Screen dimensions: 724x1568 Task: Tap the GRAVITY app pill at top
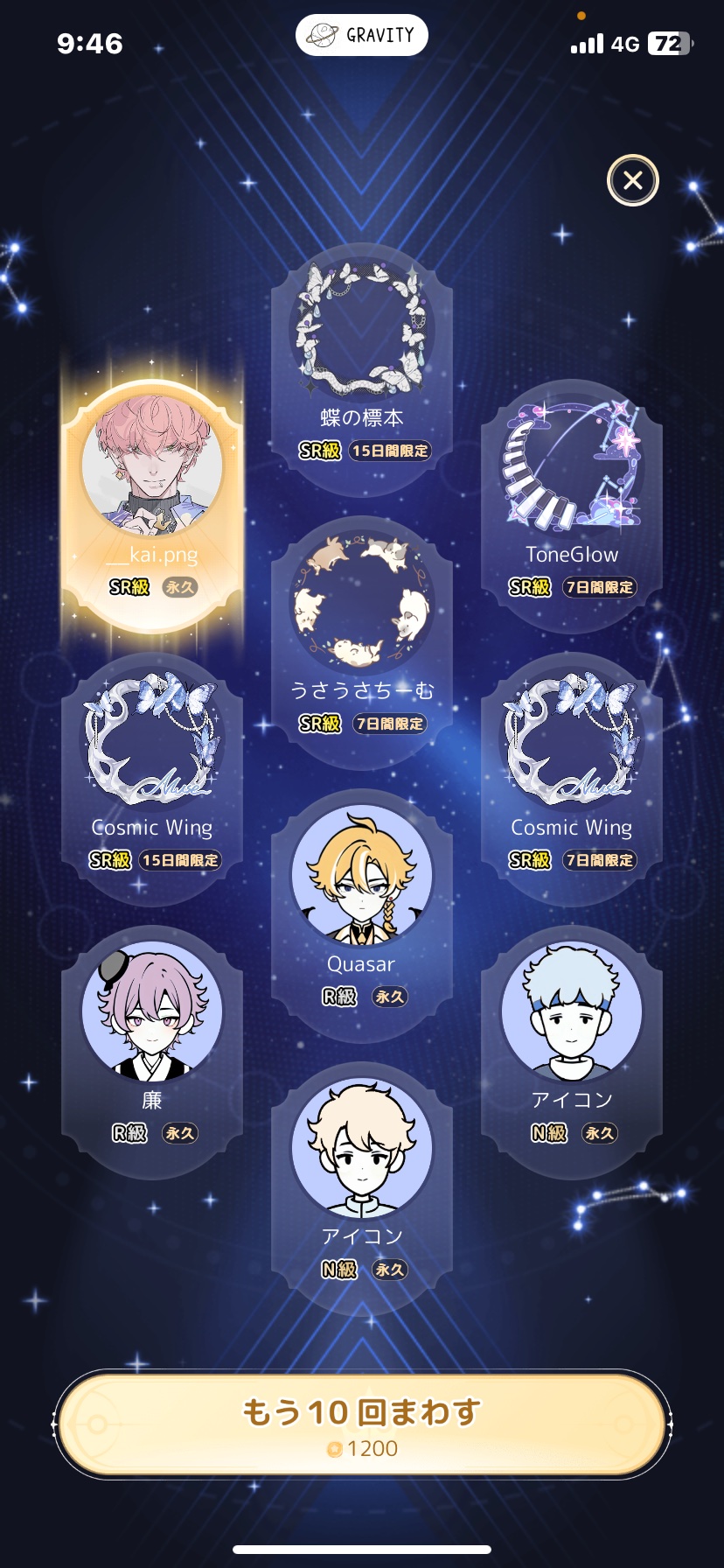click(362, 35)
